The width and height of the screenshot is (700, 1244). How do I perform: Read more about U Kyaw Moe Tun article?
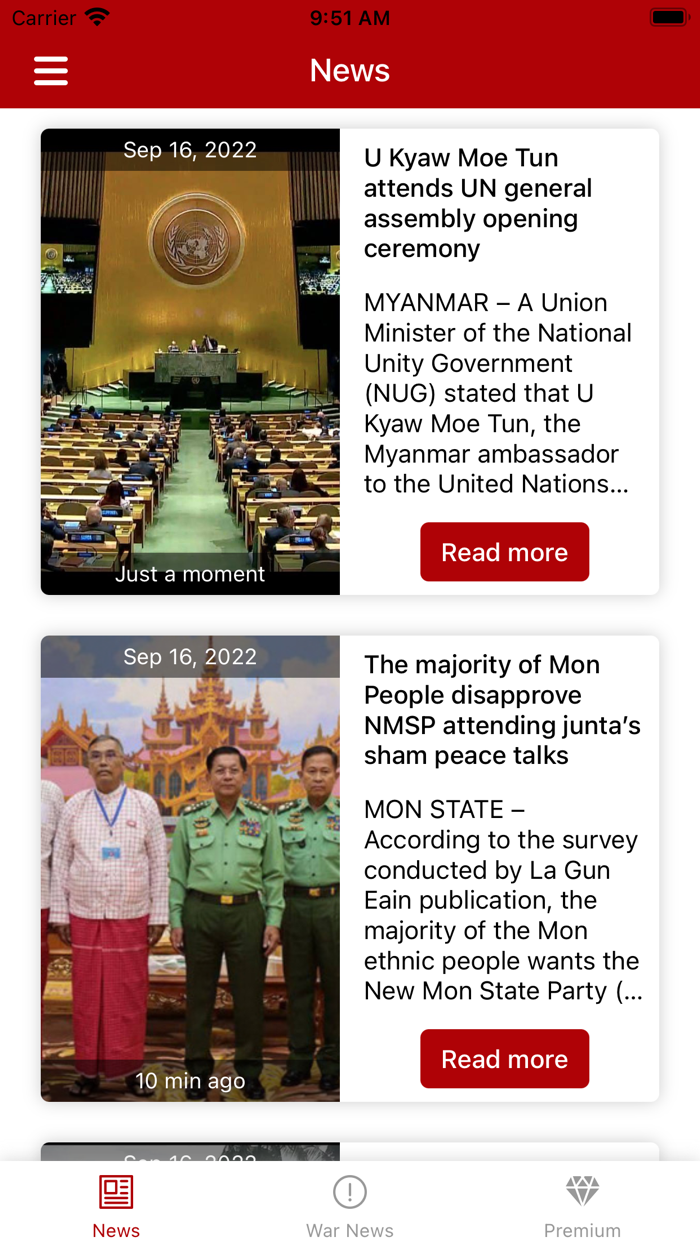point(504,552)
